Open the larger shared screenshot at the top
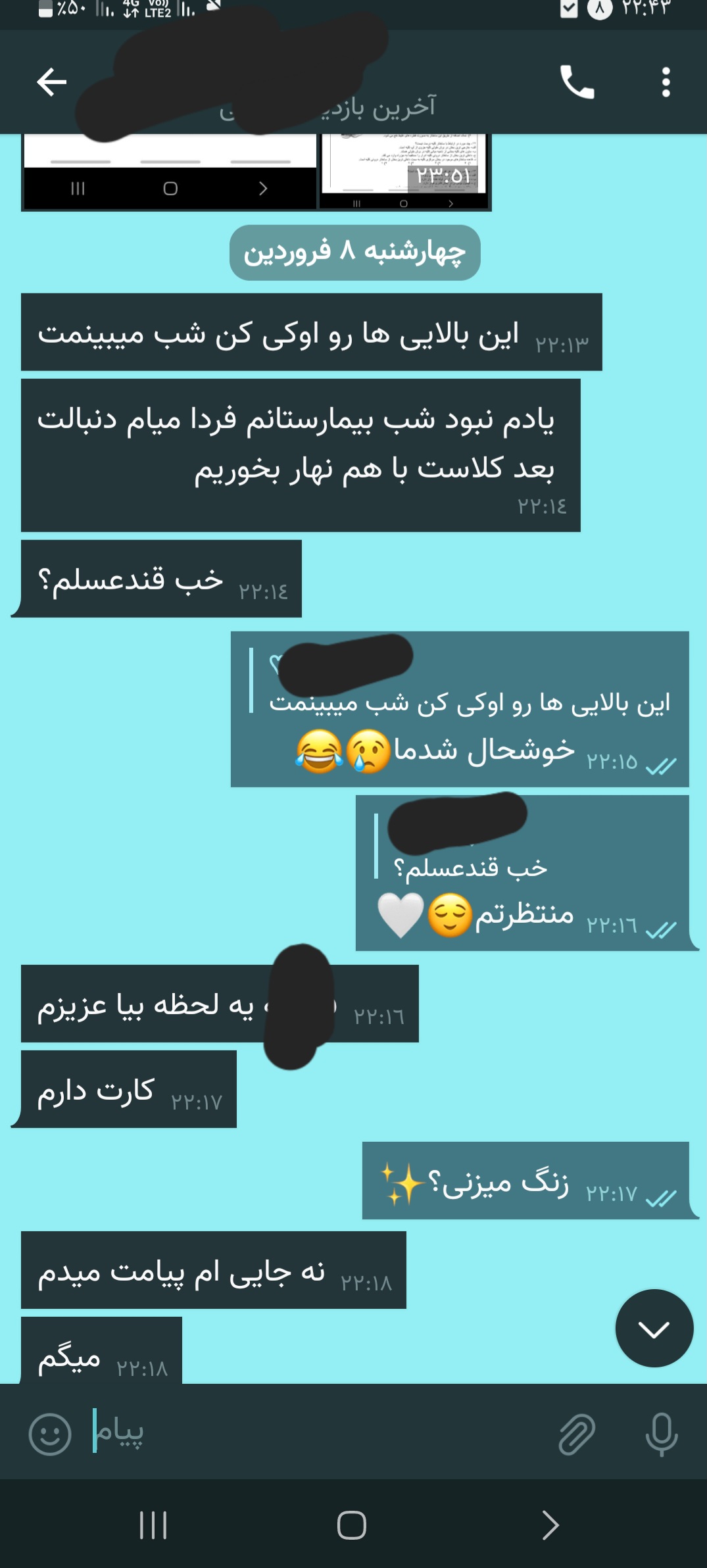 point(170,171)
